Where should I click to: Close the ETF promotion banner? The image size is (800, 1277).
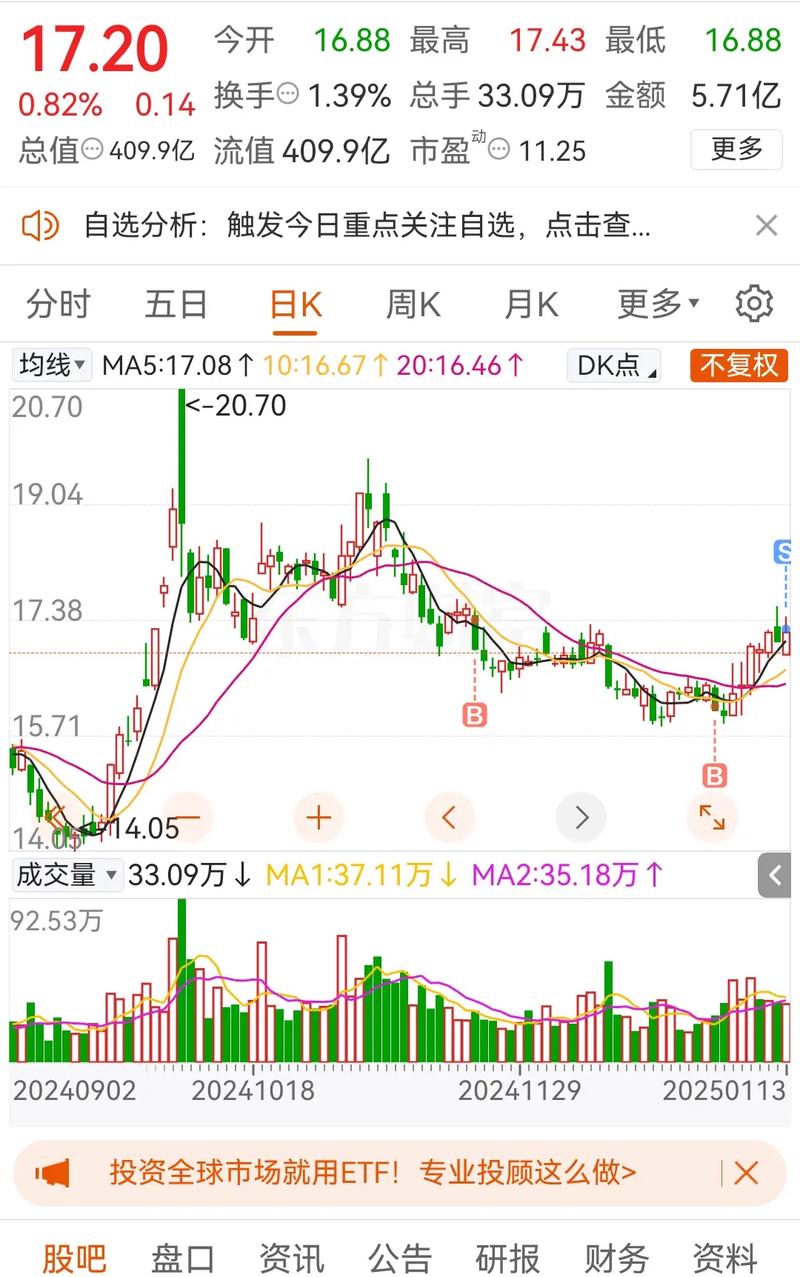746,1172
